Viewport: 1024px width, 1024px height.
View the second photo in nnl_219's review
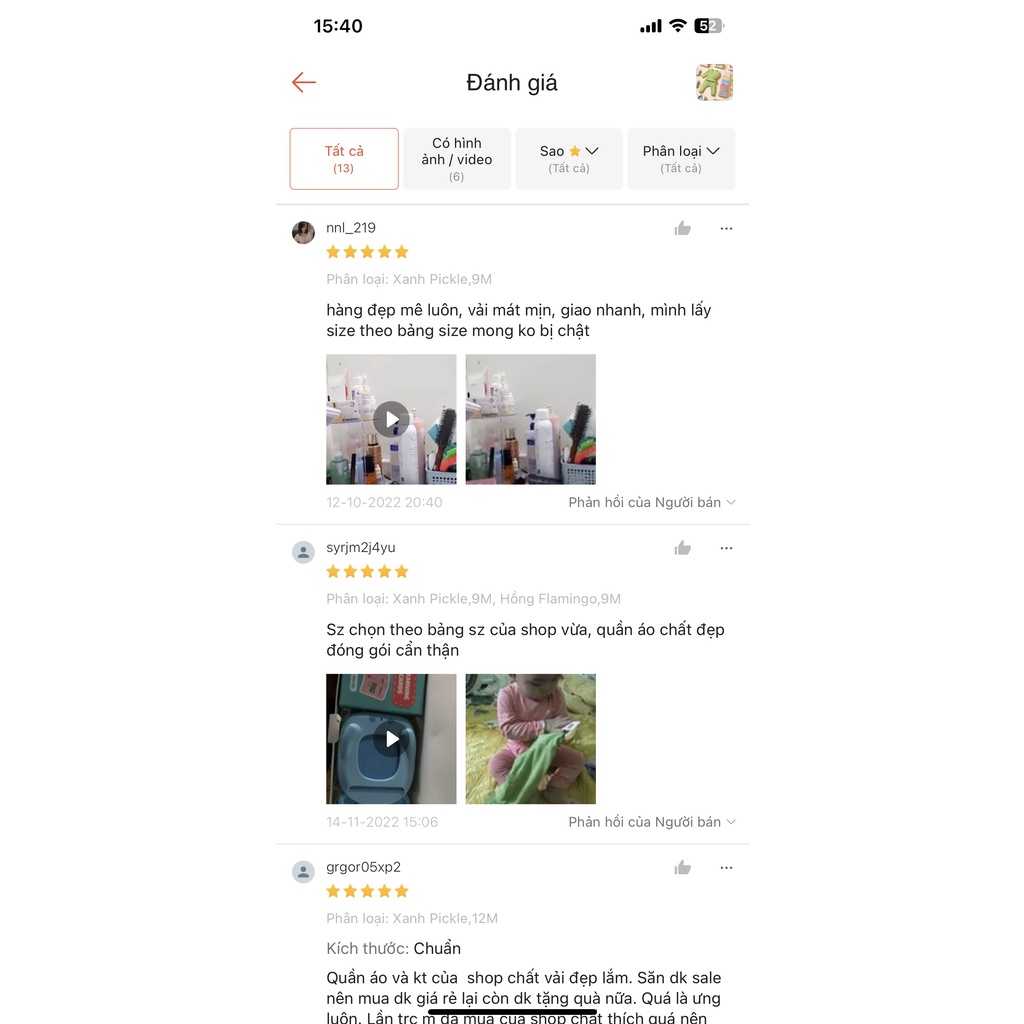530,419
